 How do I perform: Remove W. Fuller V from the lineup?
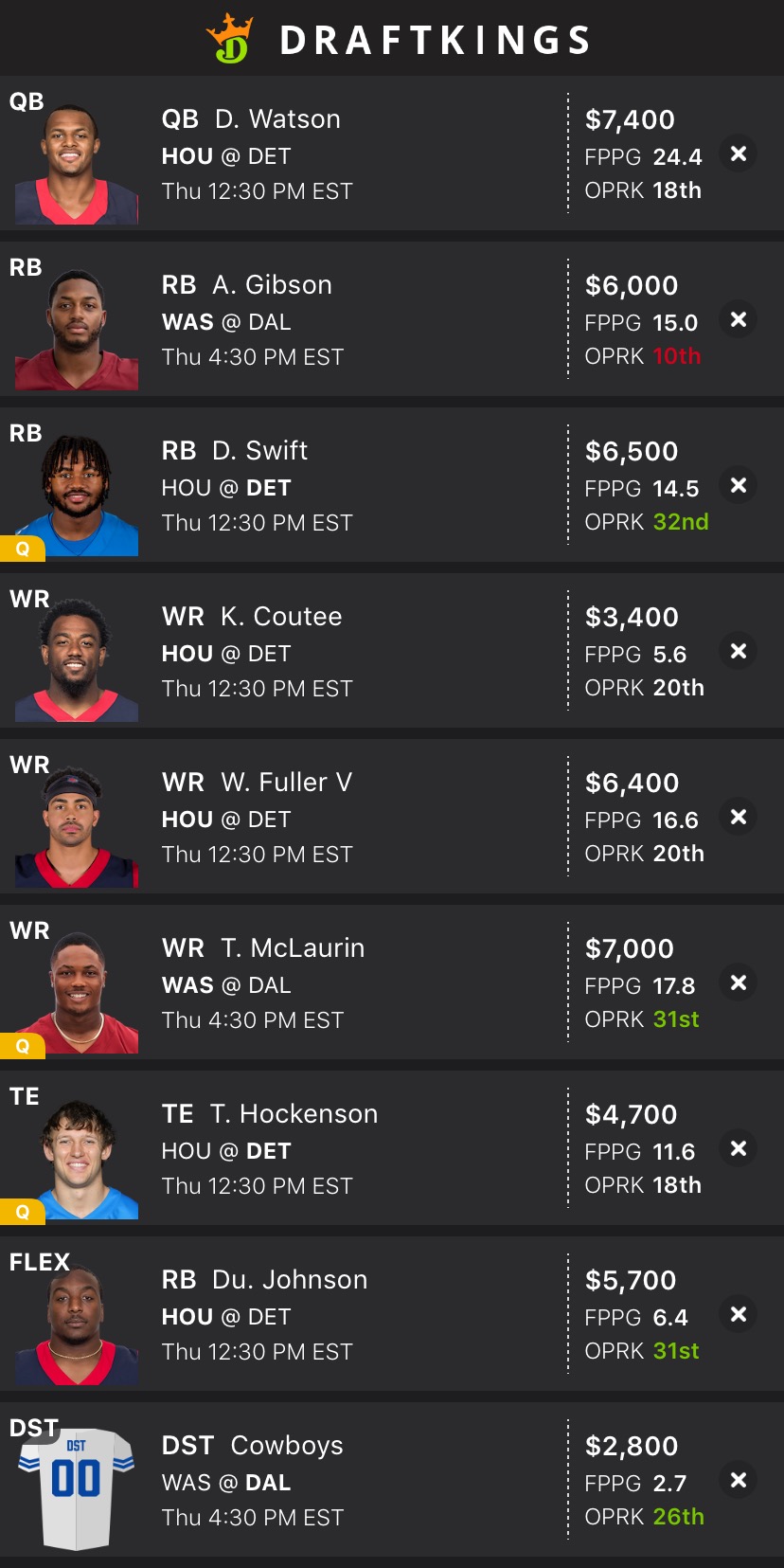point(739,817)
